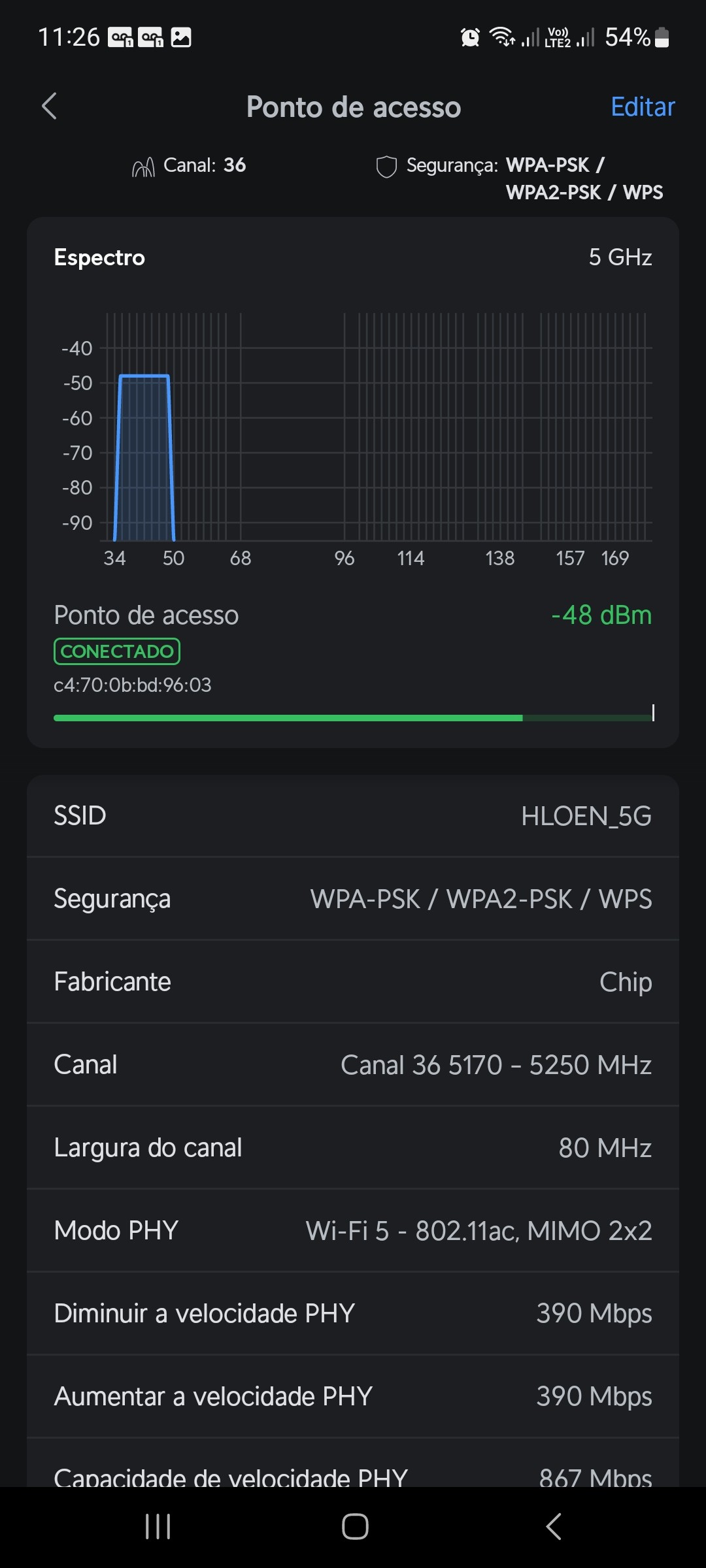Tap the system back button
706x1568 pixels.
click(553, 1527)
